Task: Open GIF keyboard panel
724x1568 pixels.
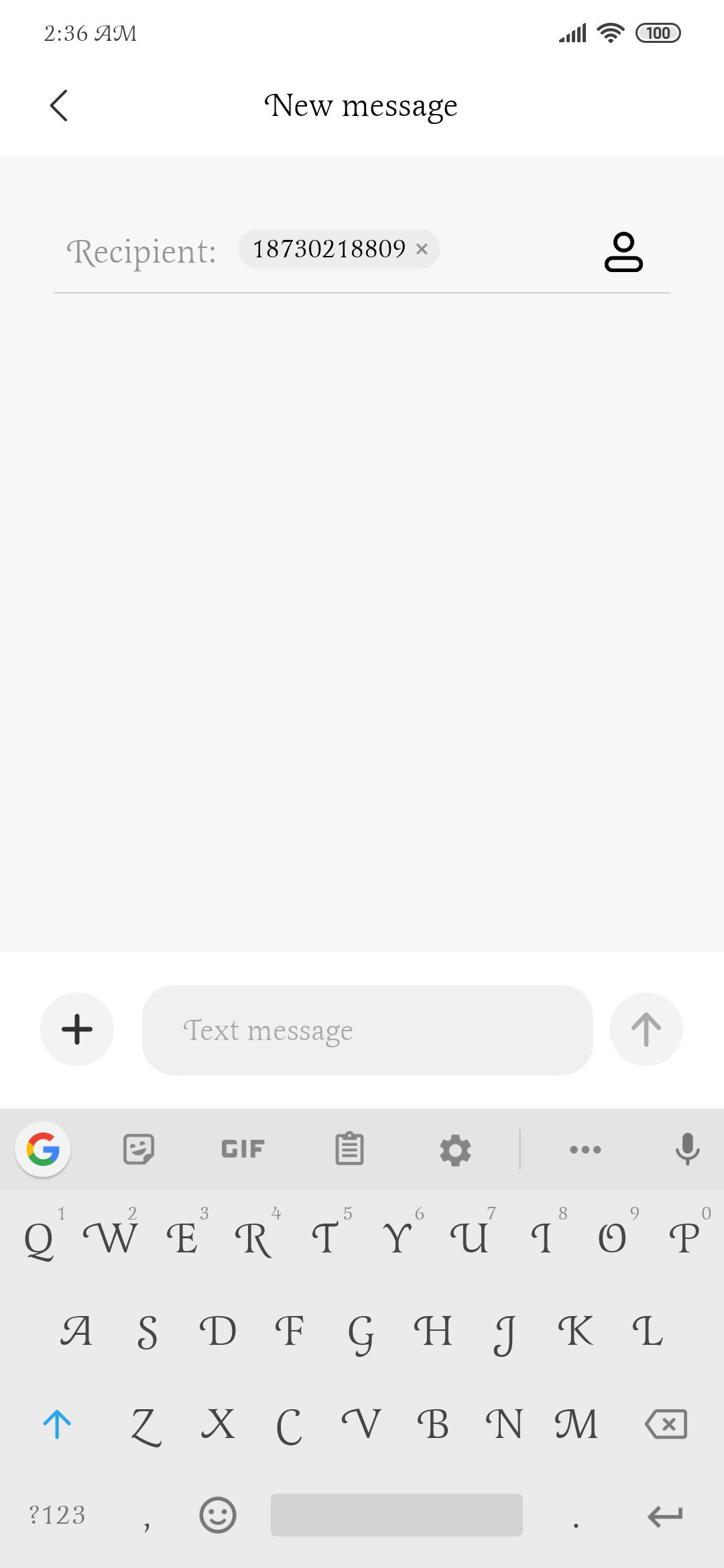Action: 243,1149
